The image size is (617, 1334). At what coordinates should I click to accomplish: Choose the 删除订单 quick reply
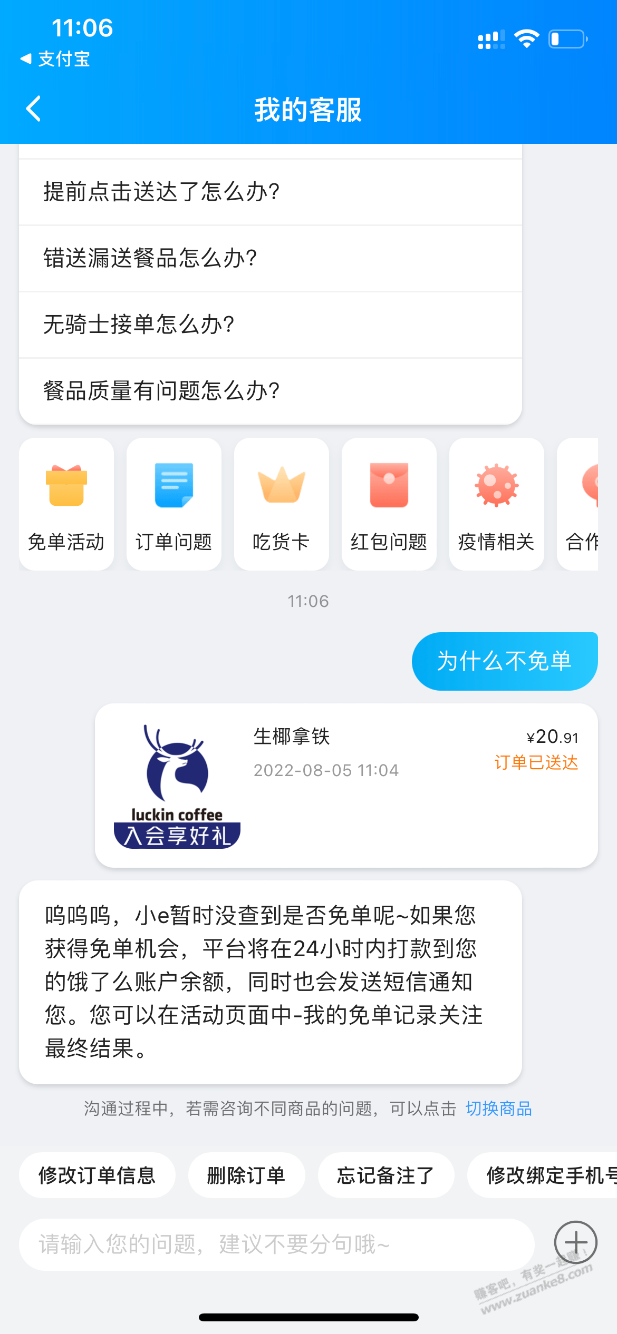click(246, 1175)
